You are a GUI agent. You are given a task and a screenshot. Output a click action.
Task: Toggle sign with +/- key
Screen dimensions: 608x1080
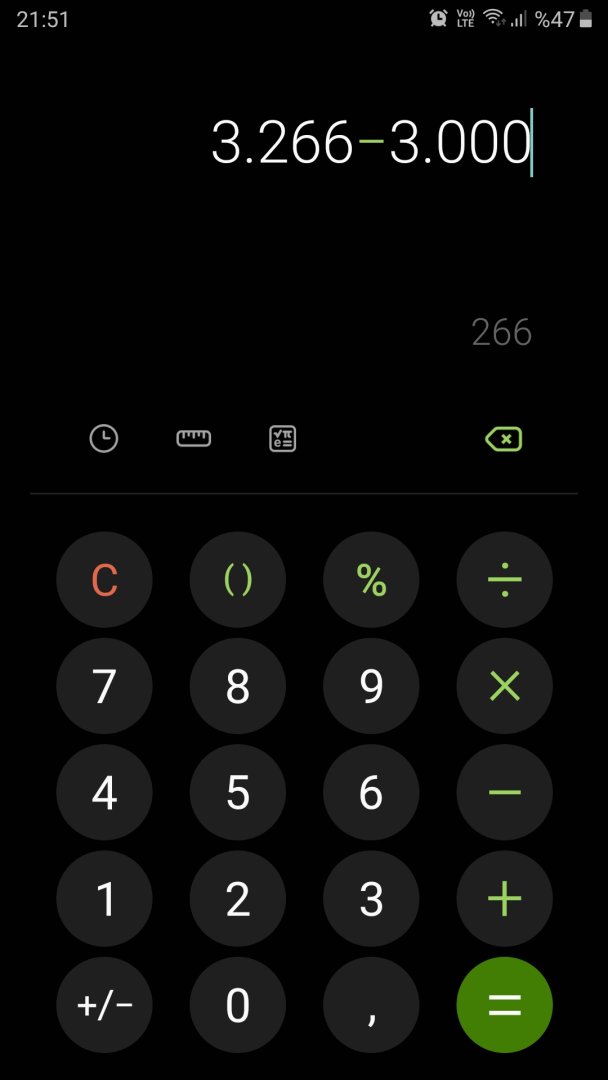[105, 1005]
